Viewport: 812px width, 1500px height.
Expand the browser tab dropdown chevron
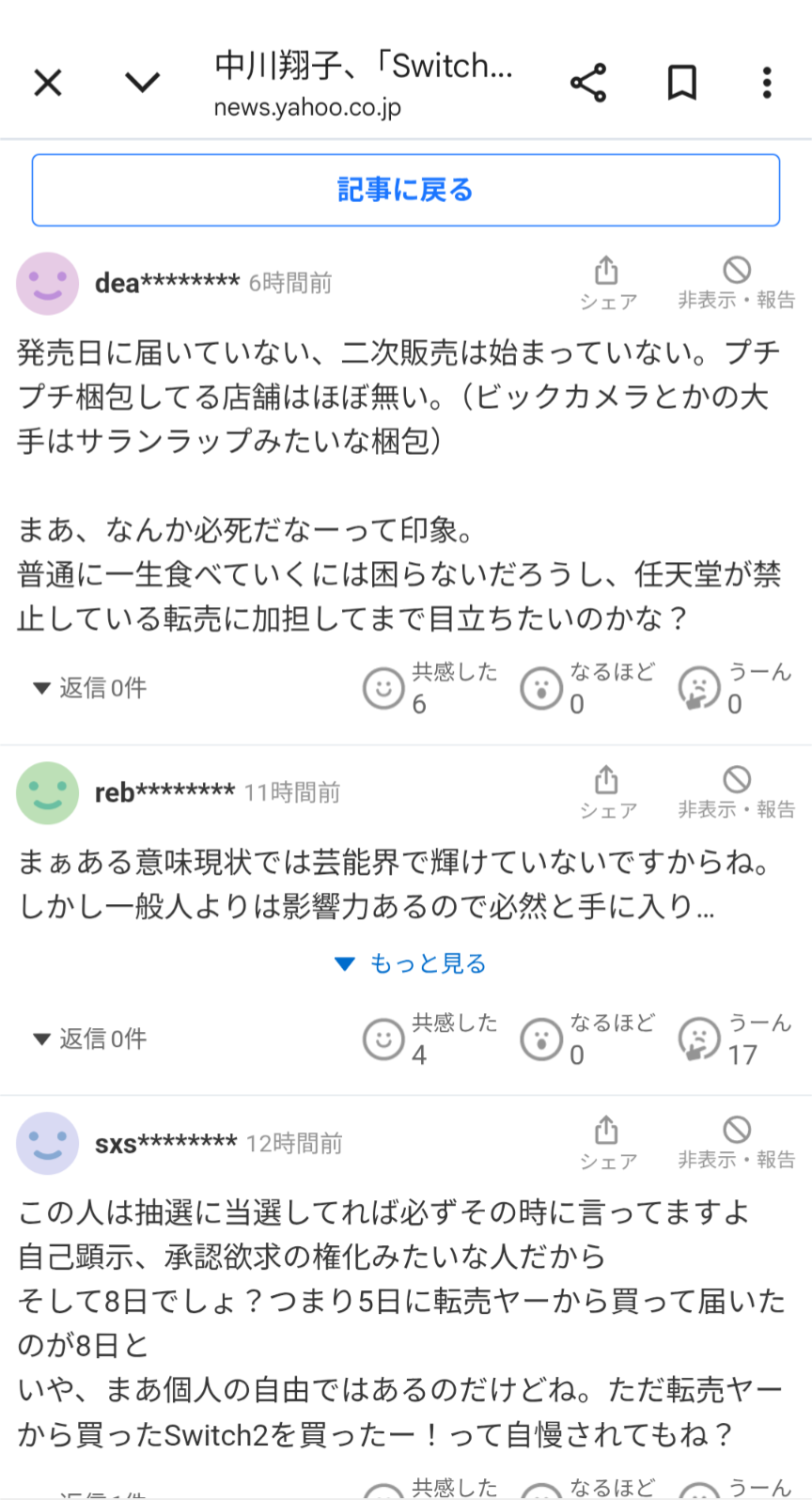[142, 83]
